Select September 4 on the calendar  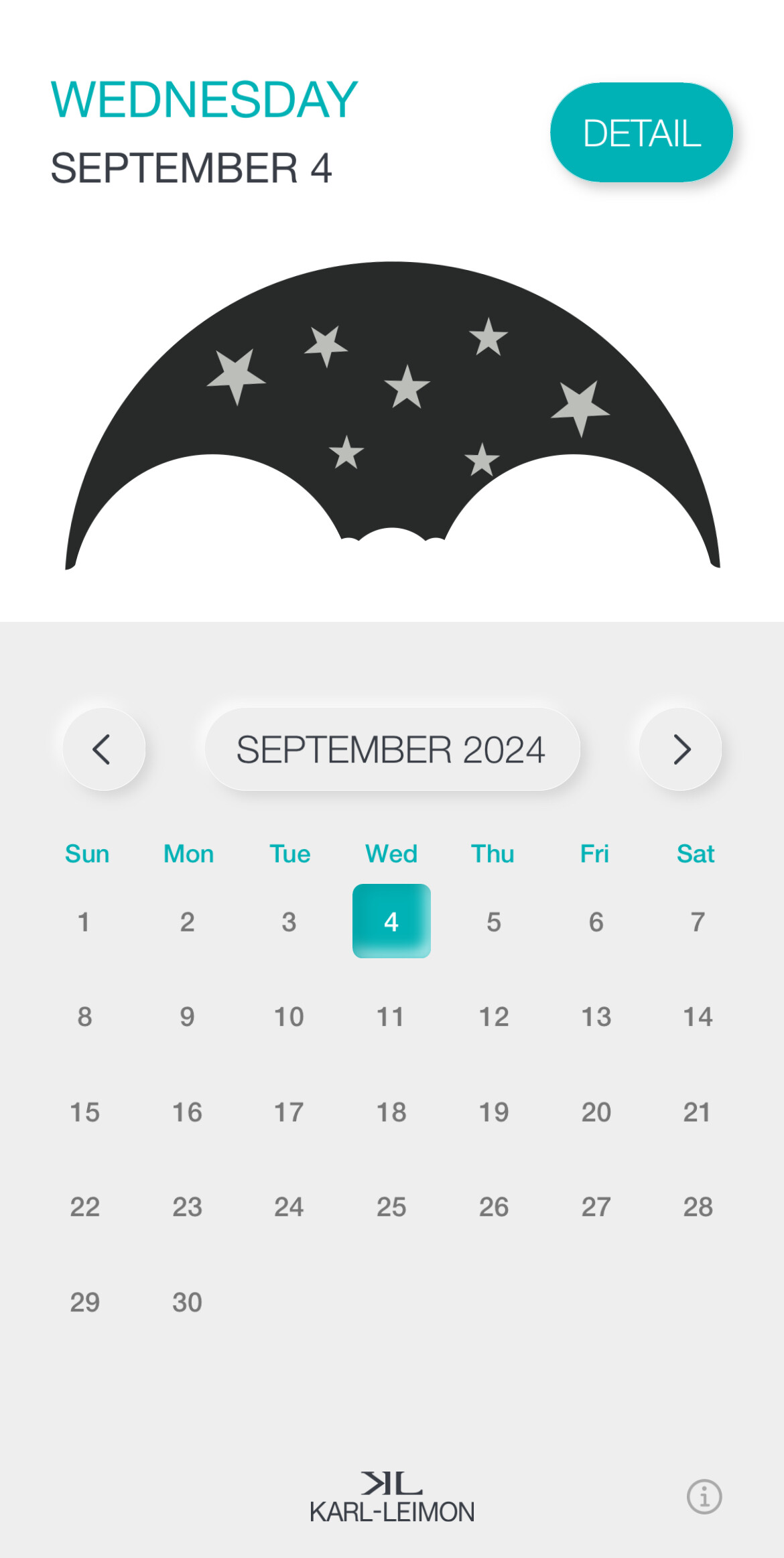391,921
